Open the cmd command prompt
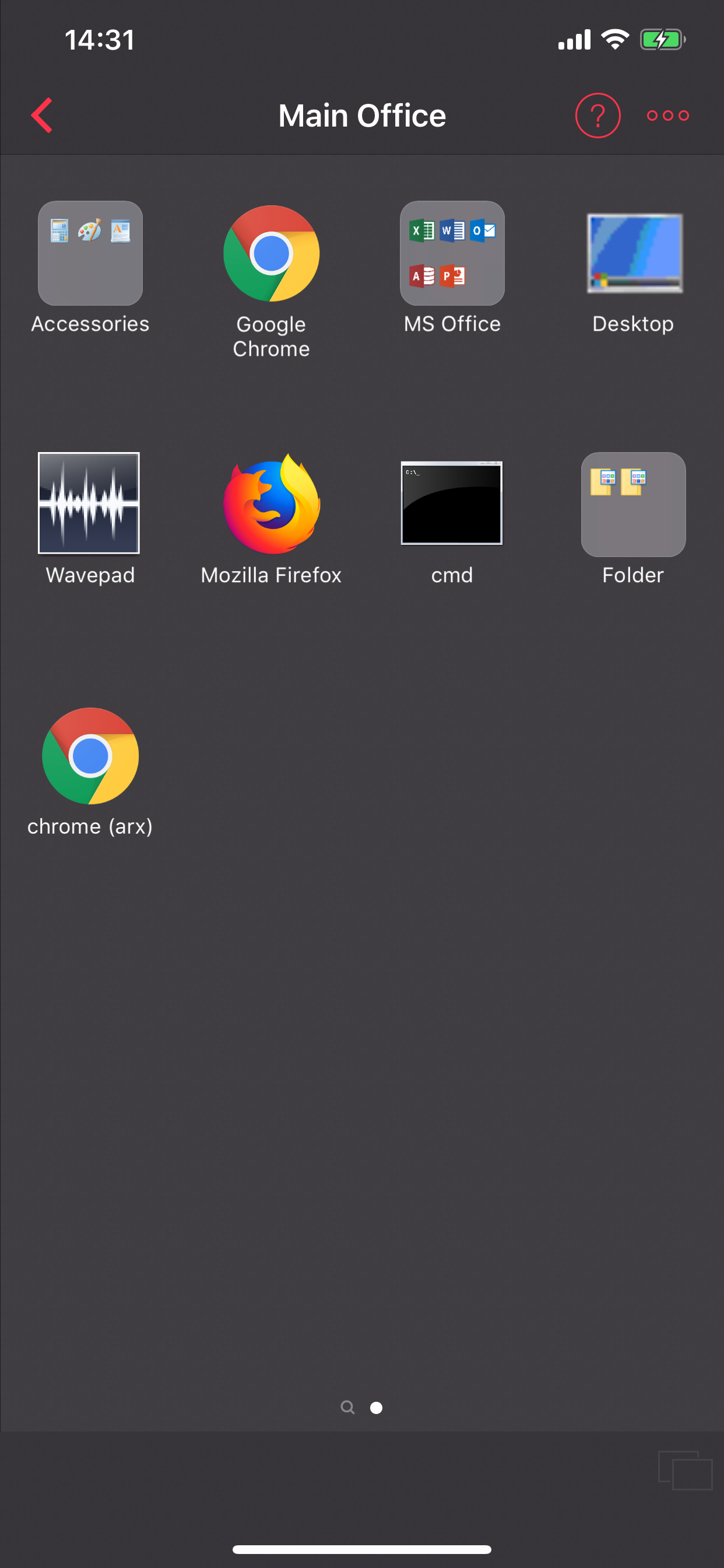The image size is (724, 1568). click(x=452, y=503)
